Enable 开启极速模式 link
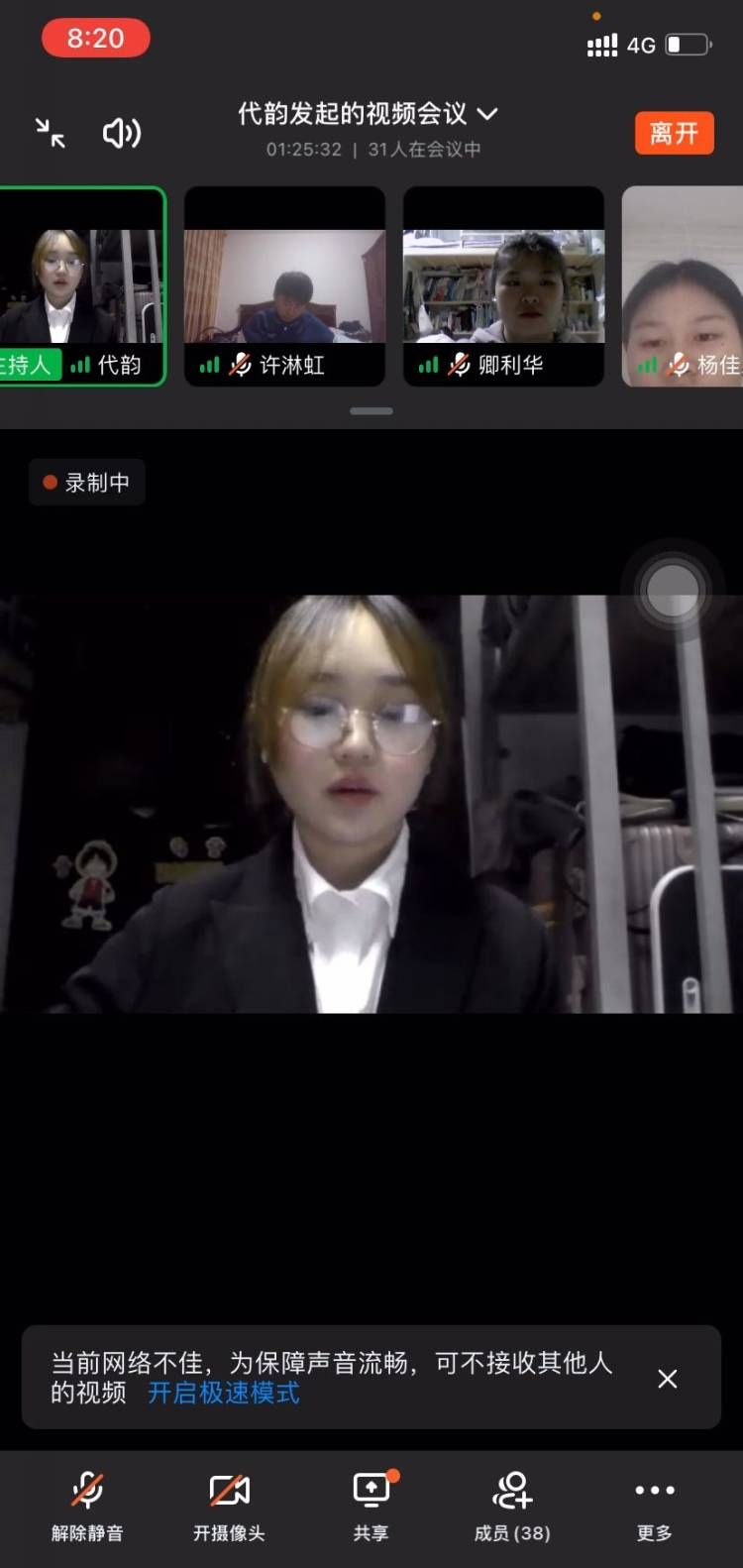 (x=224, y=1393)
